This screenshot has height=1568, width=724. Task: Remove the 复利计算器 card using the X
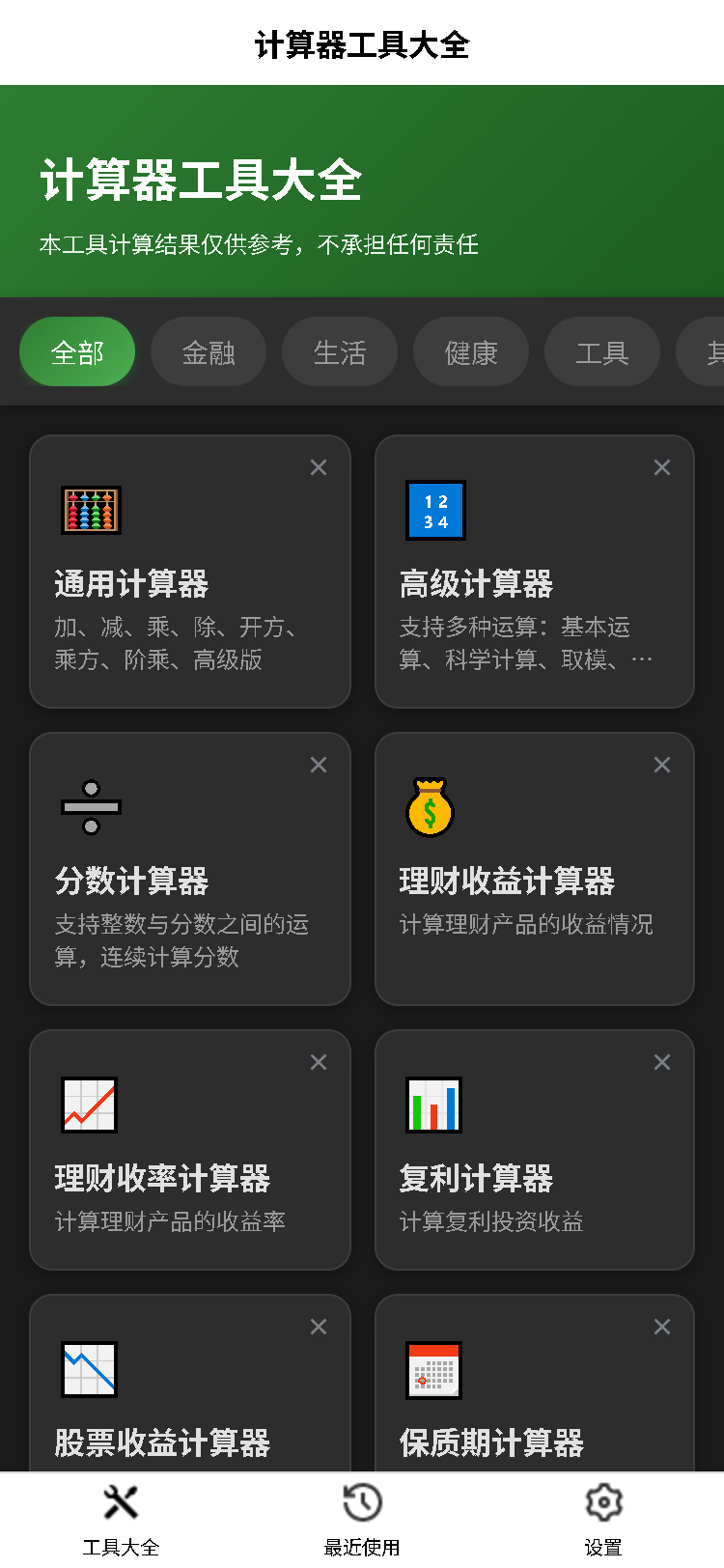pyautogui.click(x=662, y=1061)
